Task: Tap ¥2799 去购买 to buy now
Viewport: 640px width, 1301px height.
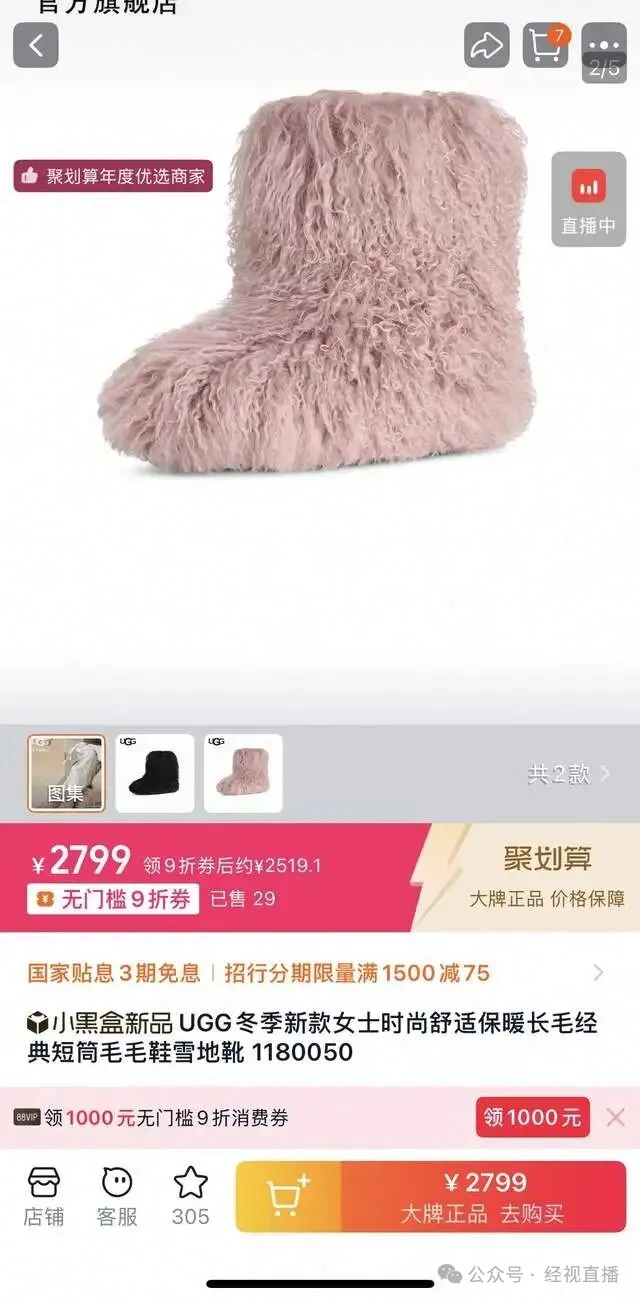Action: (x=484, y=1196)
